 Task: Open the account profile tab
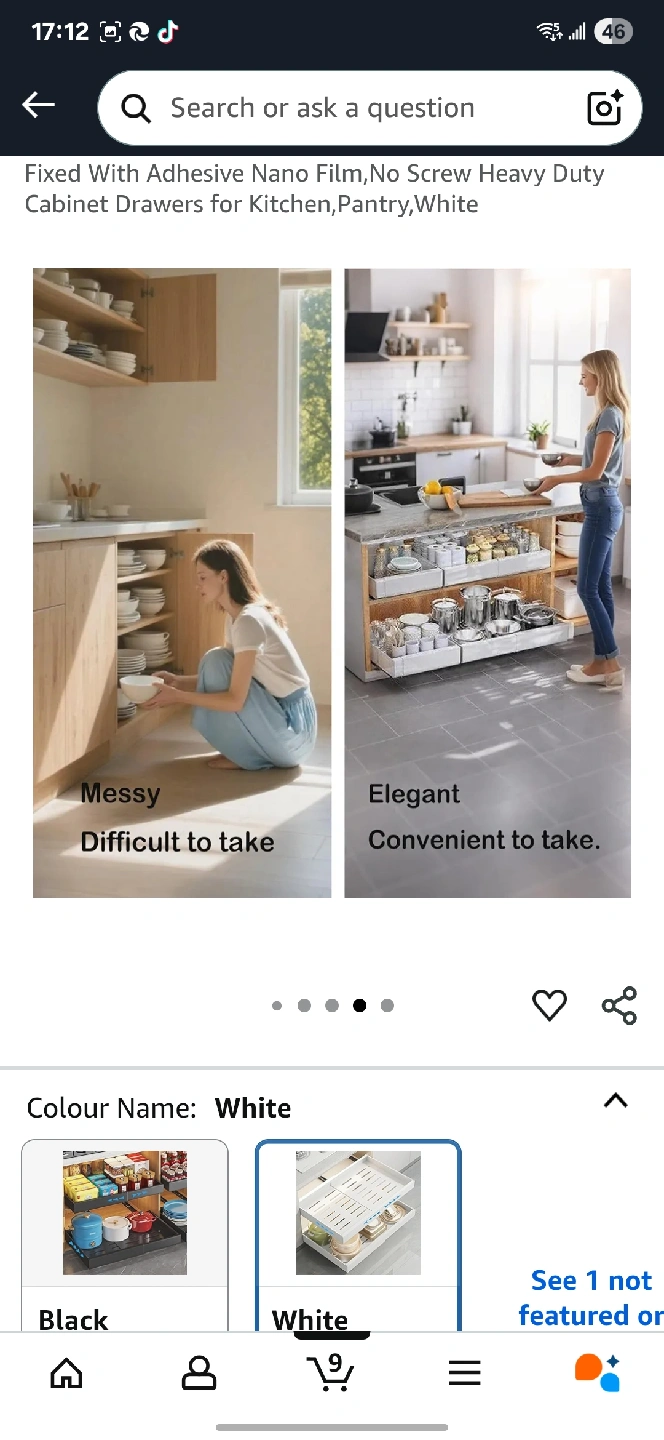tap(199, 1373)
